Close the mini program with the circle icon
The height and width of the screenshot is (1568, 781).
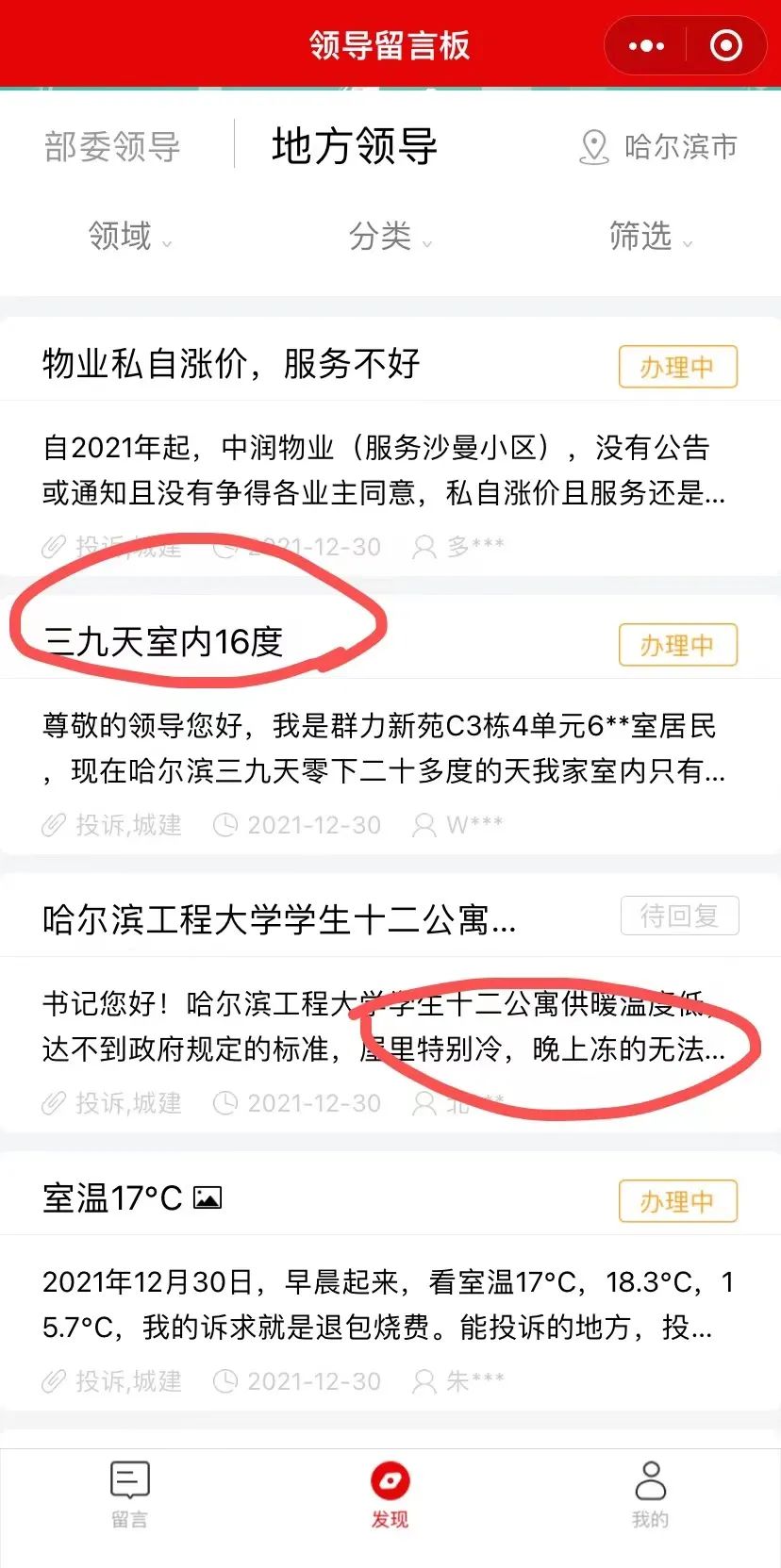(x=725, y=45)
